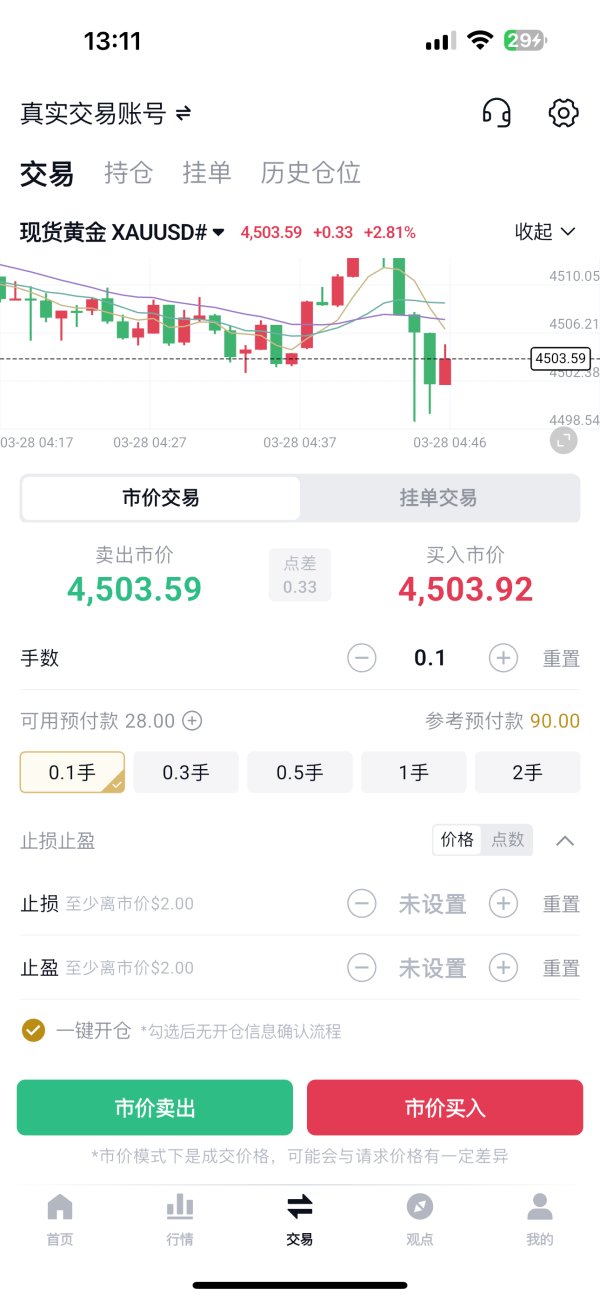
Task: Select the 挂单交易 segment
Action: (x=438, y=498)
